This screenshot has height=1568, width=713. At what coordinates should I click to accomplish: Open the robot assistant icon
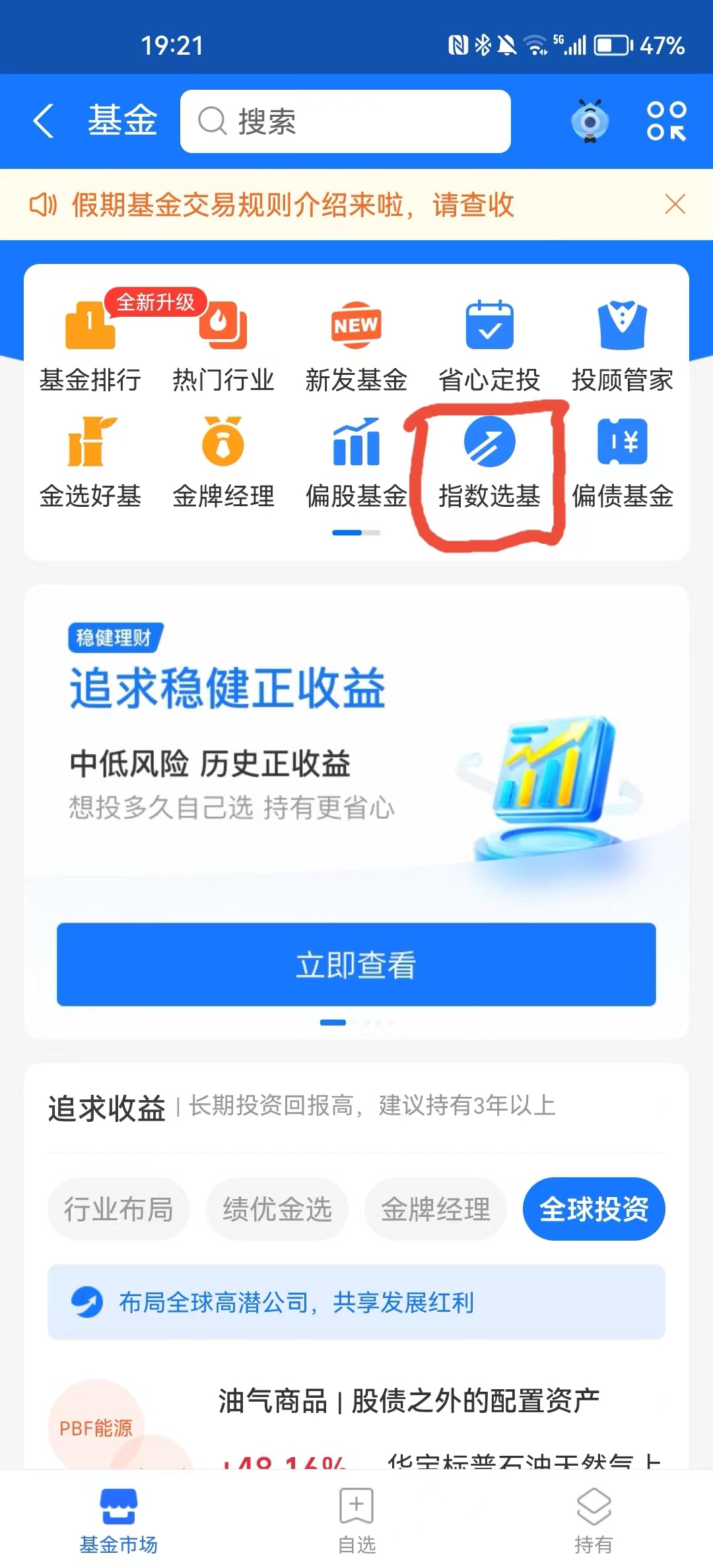pyautogui.click(x=590, y=121)
